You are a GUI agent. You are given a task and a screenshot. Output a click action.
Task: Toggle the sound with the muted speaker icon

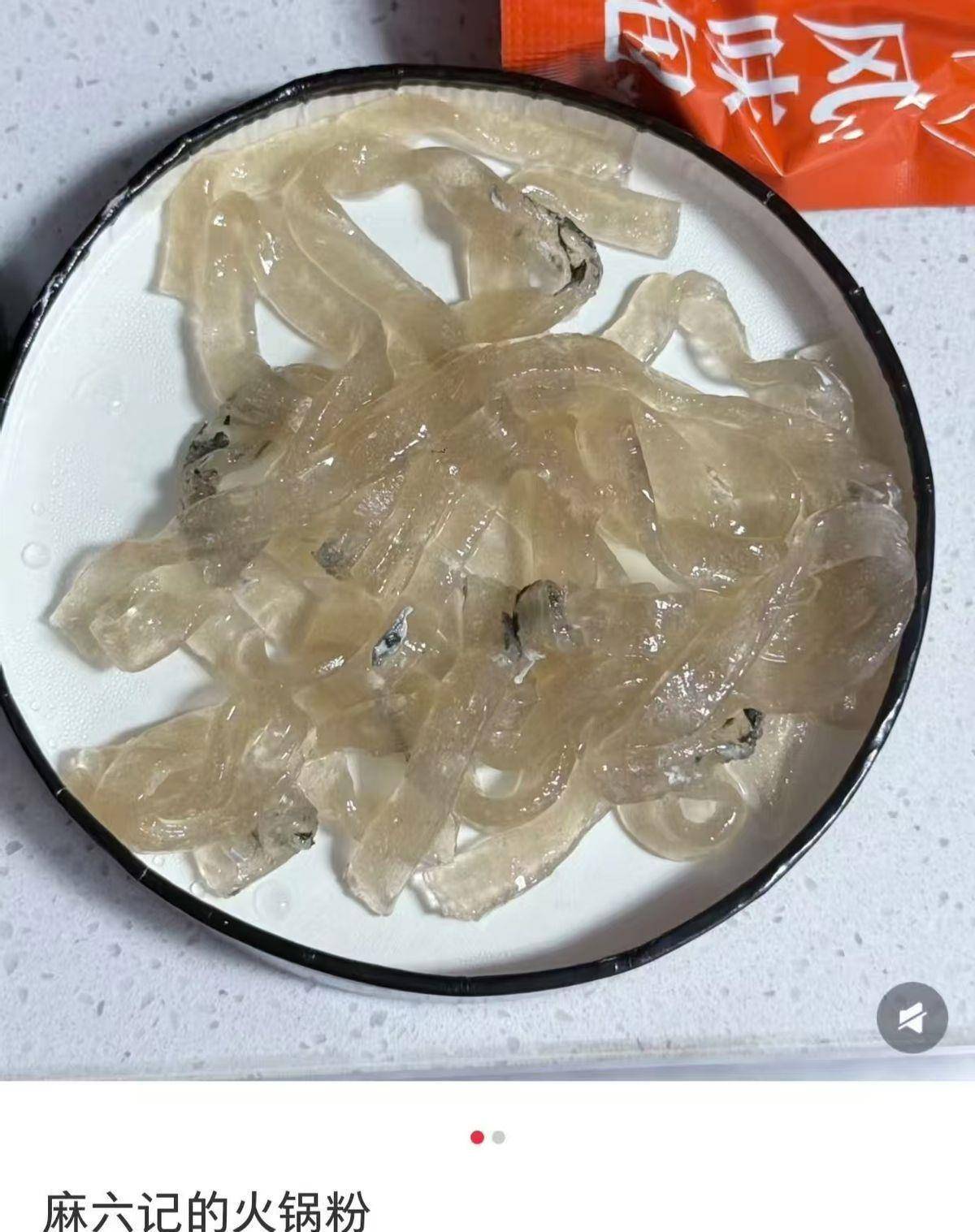click(912, 1018)
